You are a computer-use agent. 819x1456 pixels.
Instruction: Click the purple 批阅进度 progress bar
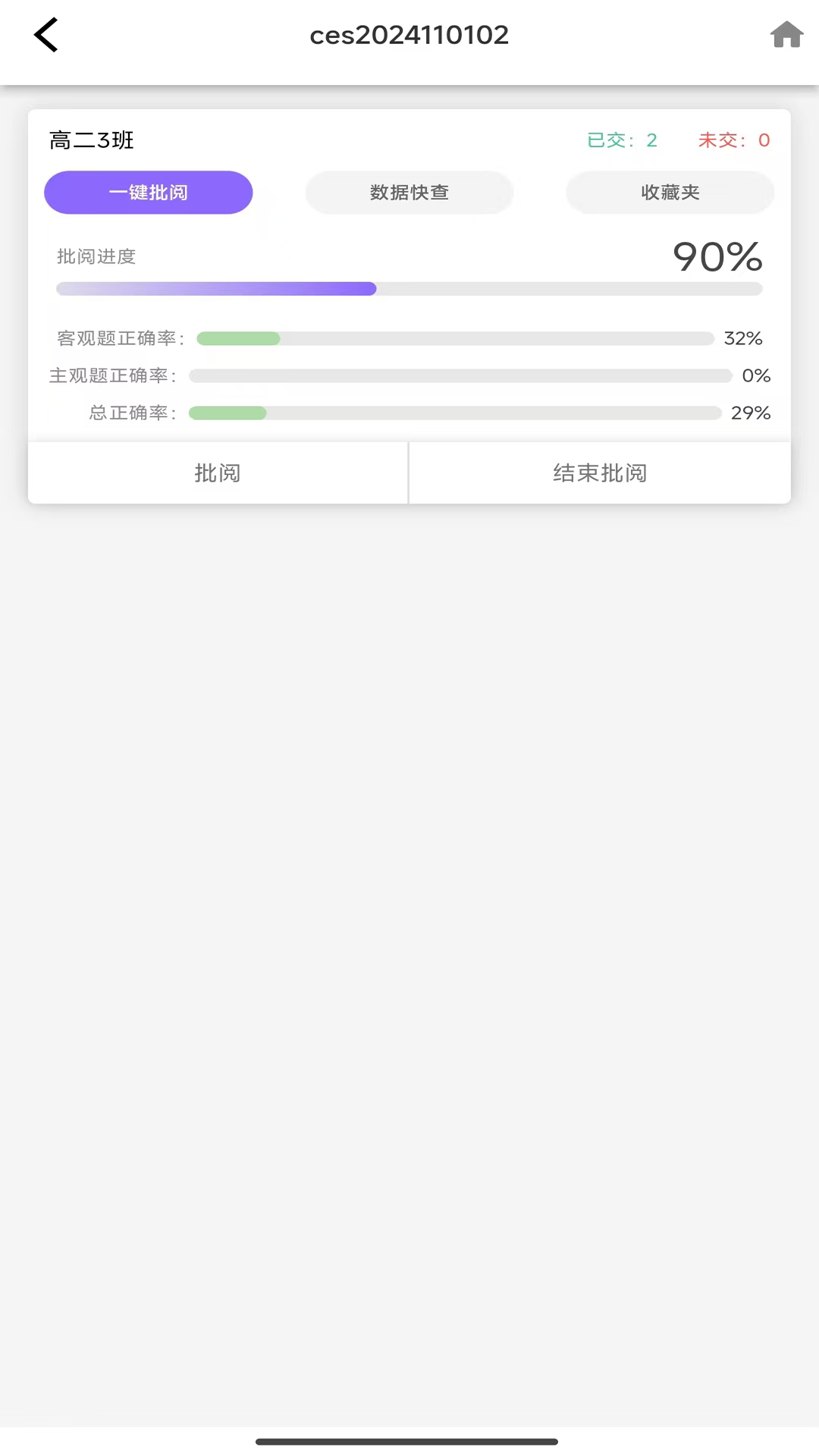(409, 289)
